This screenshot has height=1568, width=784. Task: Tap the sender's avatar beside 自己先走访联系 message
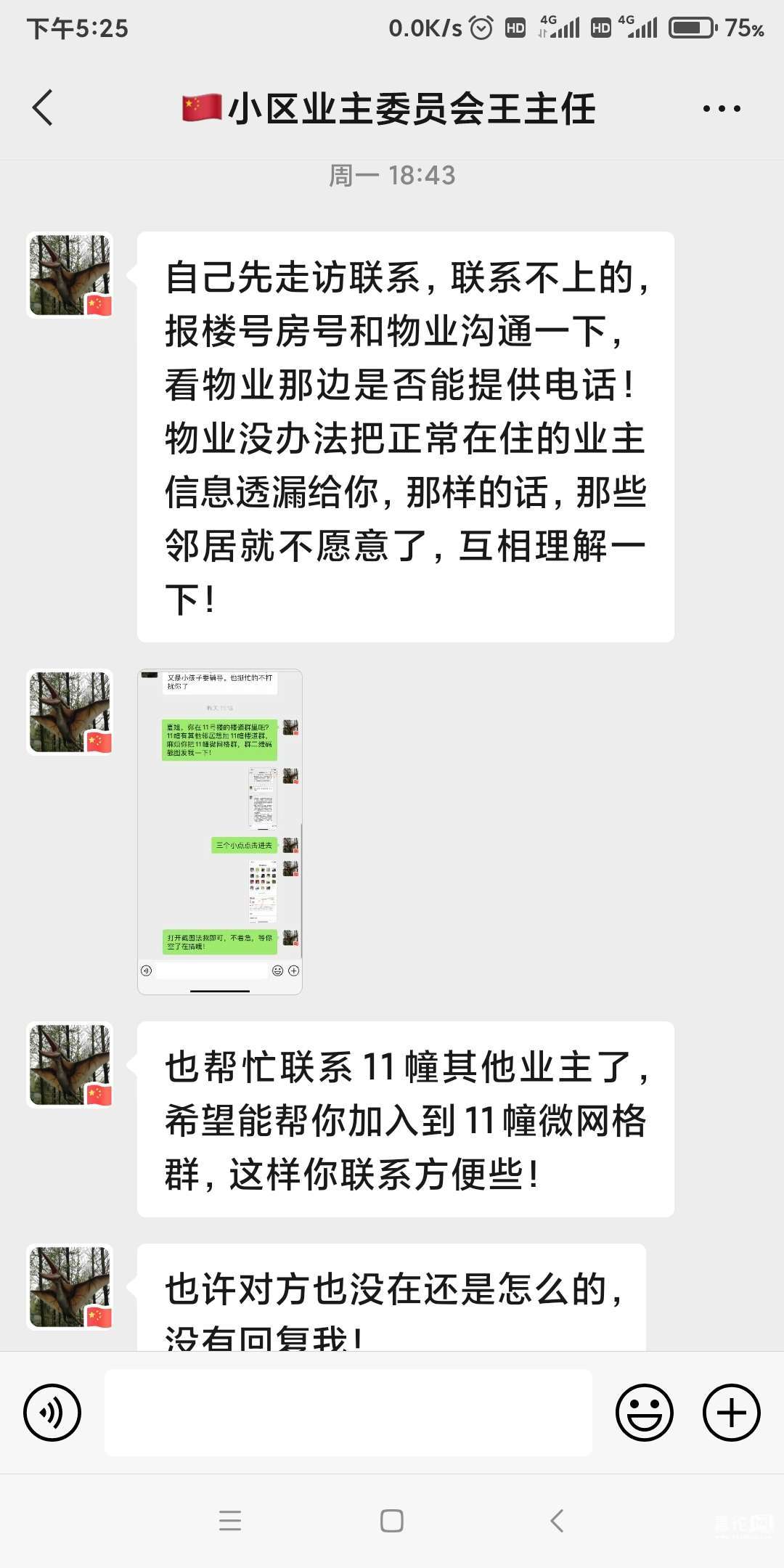(70, 275)
